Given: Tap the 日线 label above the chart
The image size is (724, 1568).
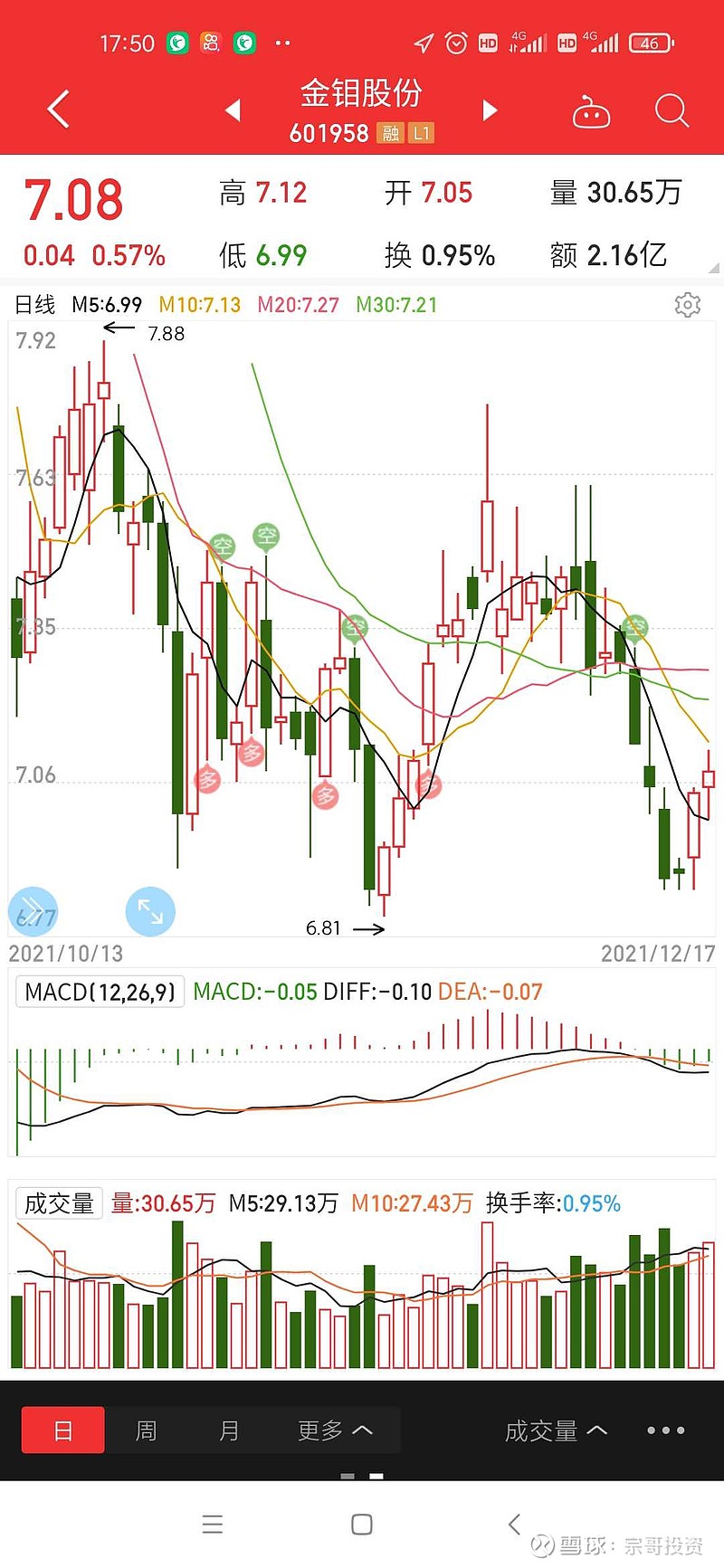Looking at the screenshot, I should [38, 306].
